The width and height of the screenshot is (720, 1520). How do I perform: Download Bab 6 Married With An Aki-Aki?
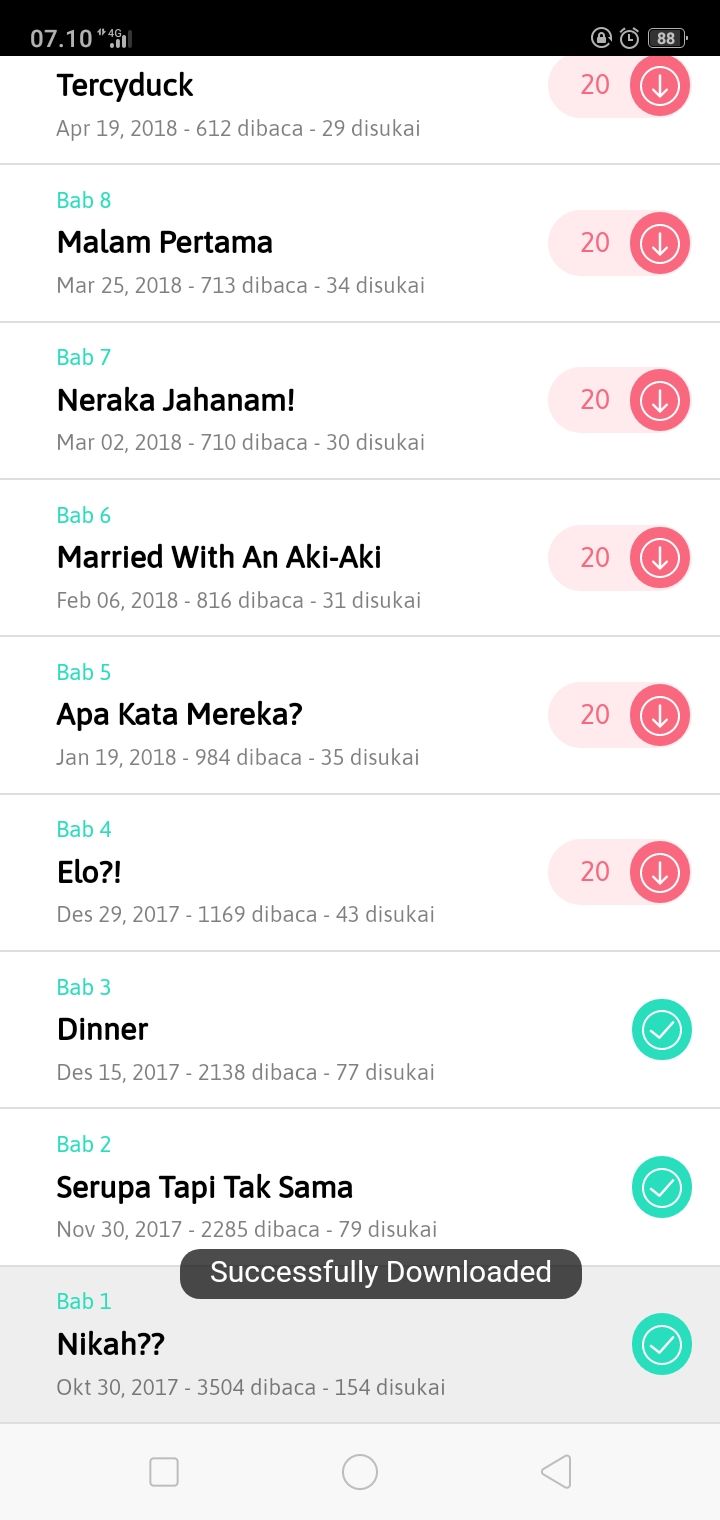tap(620, 558)
